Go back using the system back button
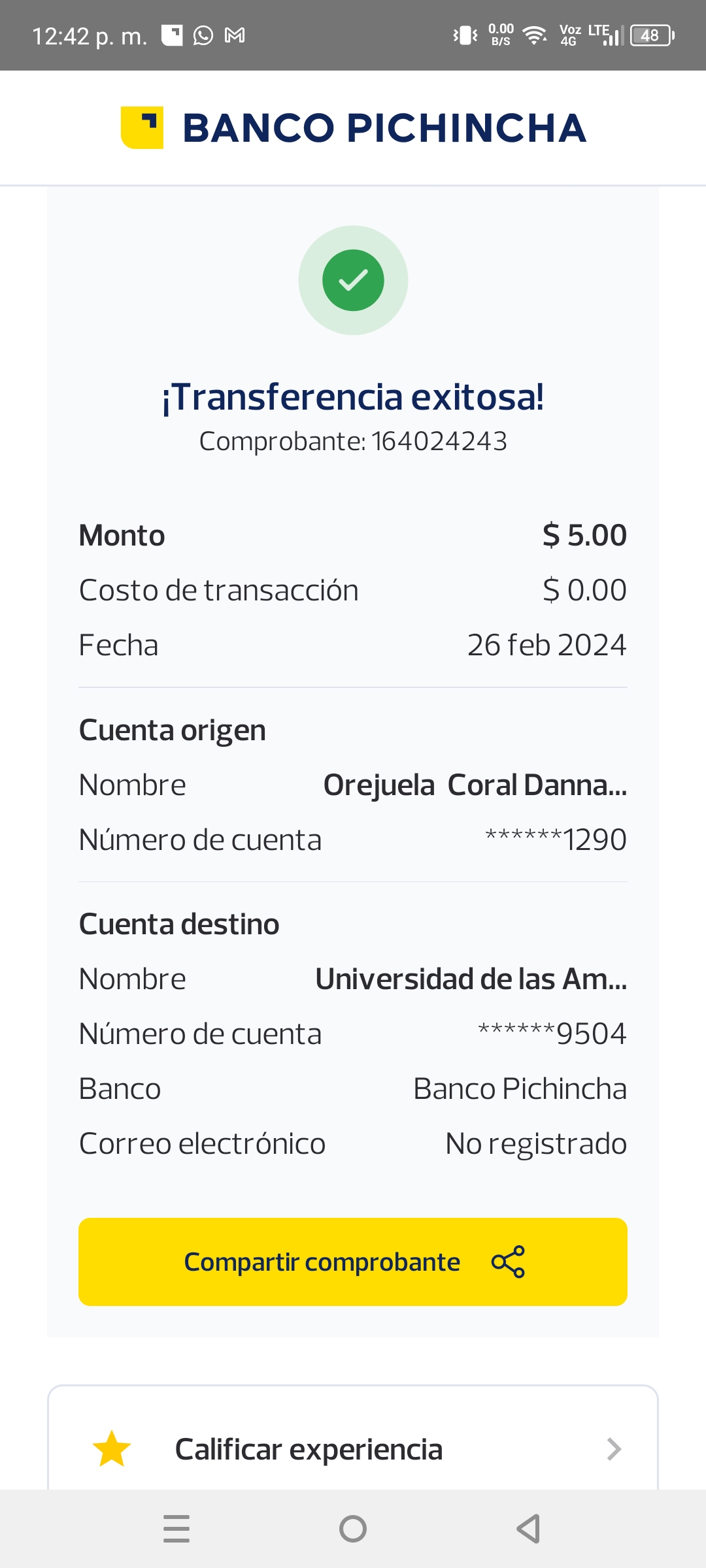 [x=528, y=1529]
